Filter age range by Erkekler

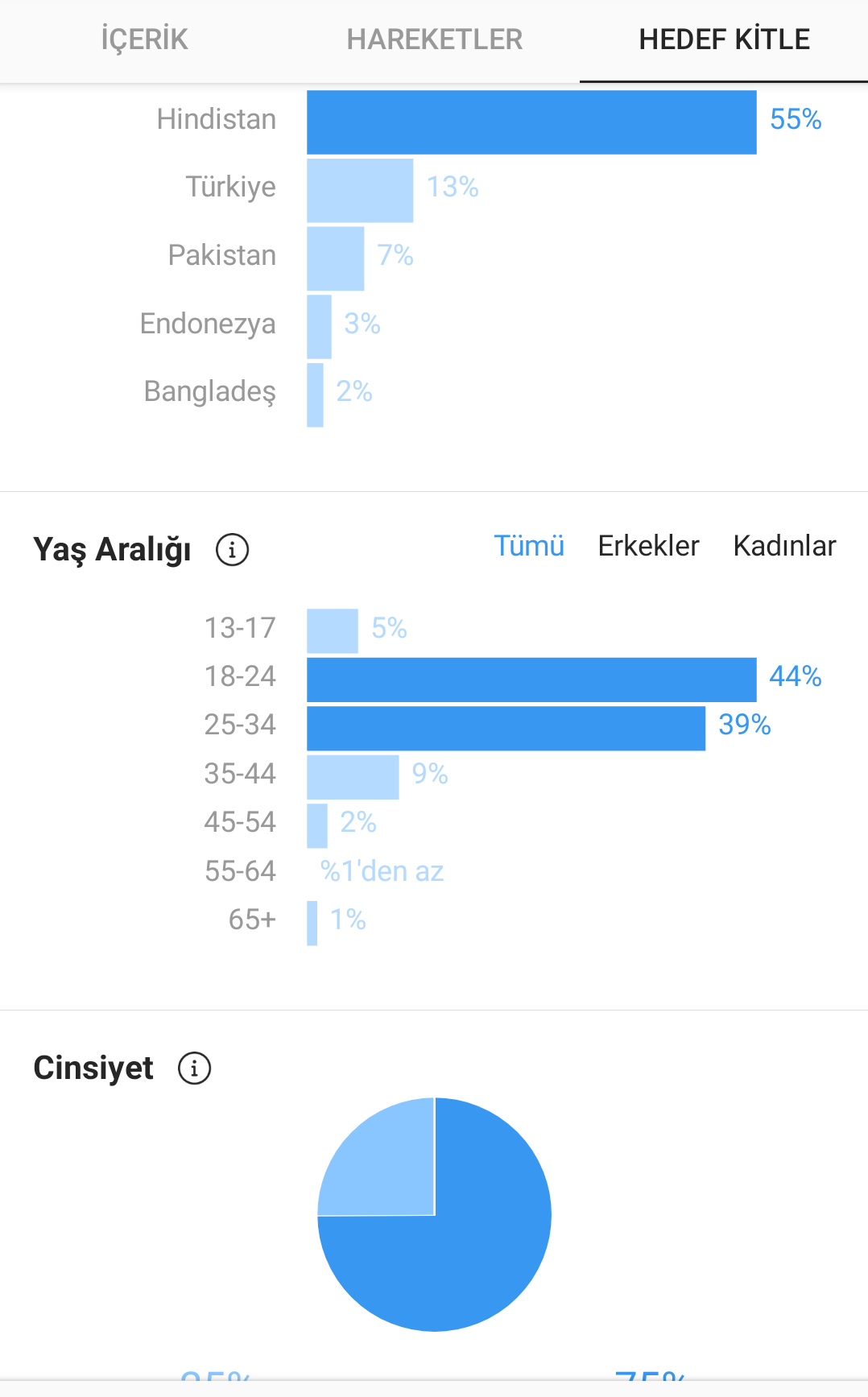tap(648, 546)
